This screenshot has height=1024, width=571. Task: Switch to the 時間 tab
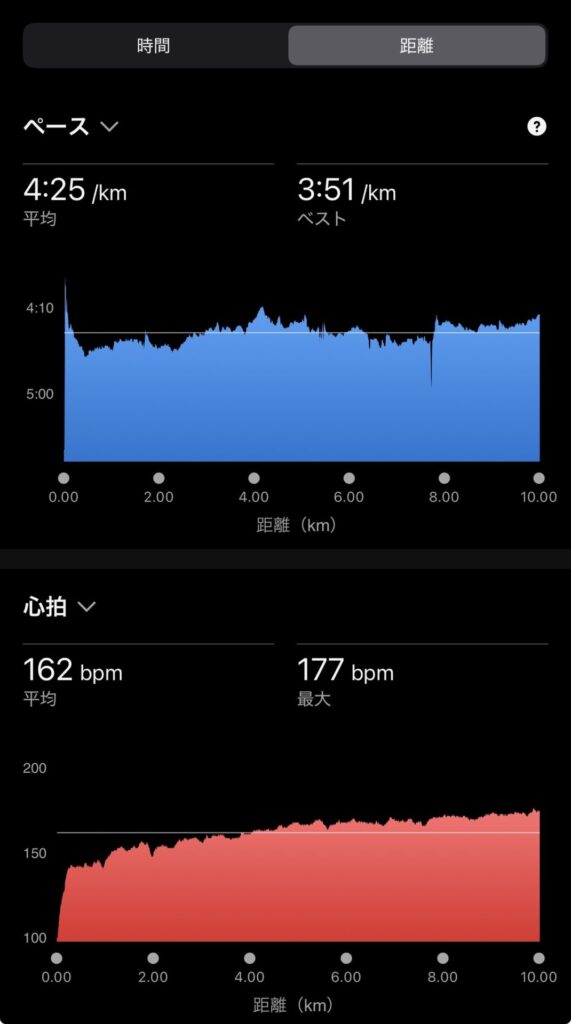click(x=154, y=46)
